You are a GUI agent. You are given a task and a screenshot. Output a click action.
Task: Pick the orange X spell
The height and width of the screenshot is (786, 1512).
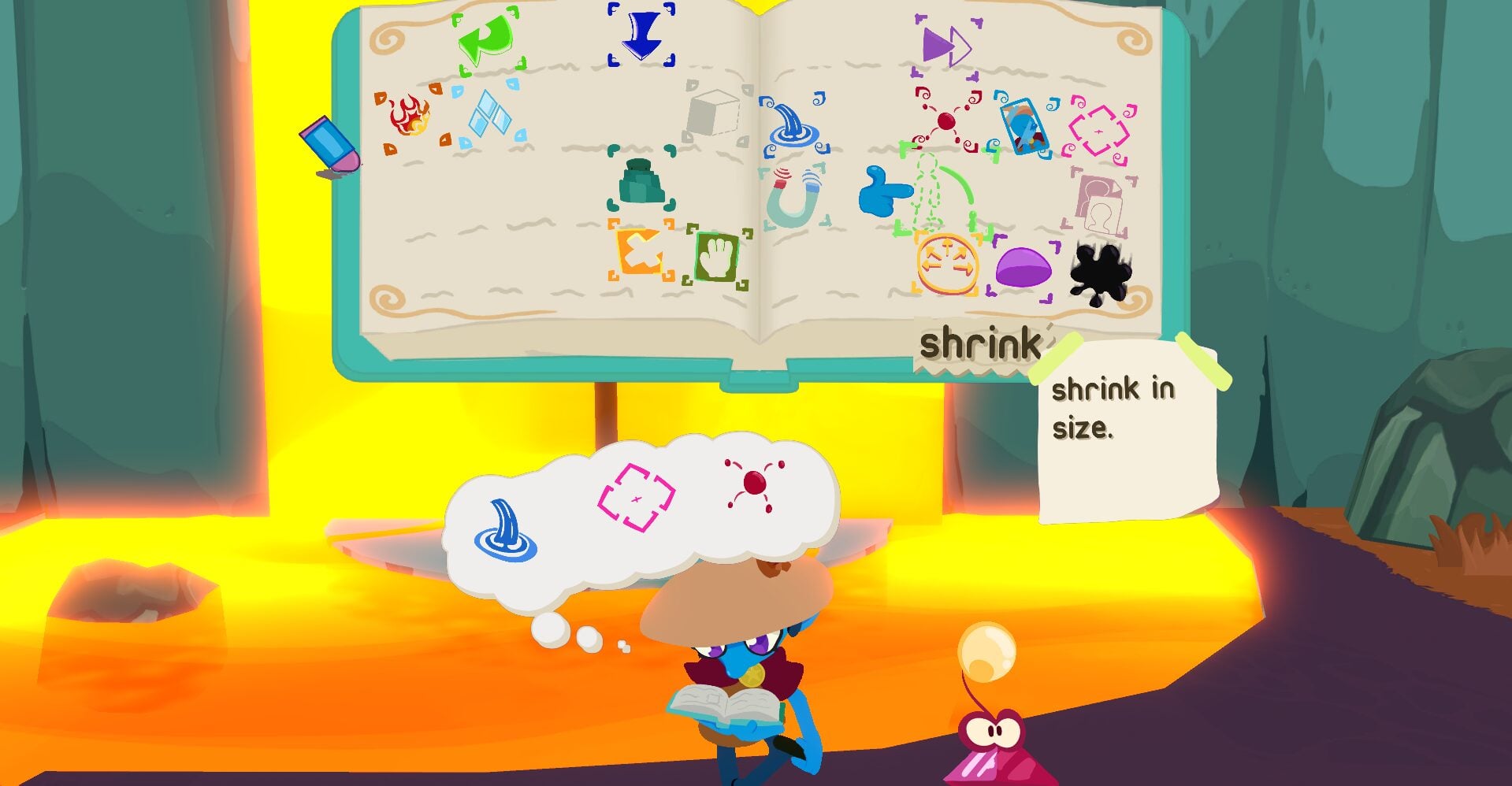(640, 251)
